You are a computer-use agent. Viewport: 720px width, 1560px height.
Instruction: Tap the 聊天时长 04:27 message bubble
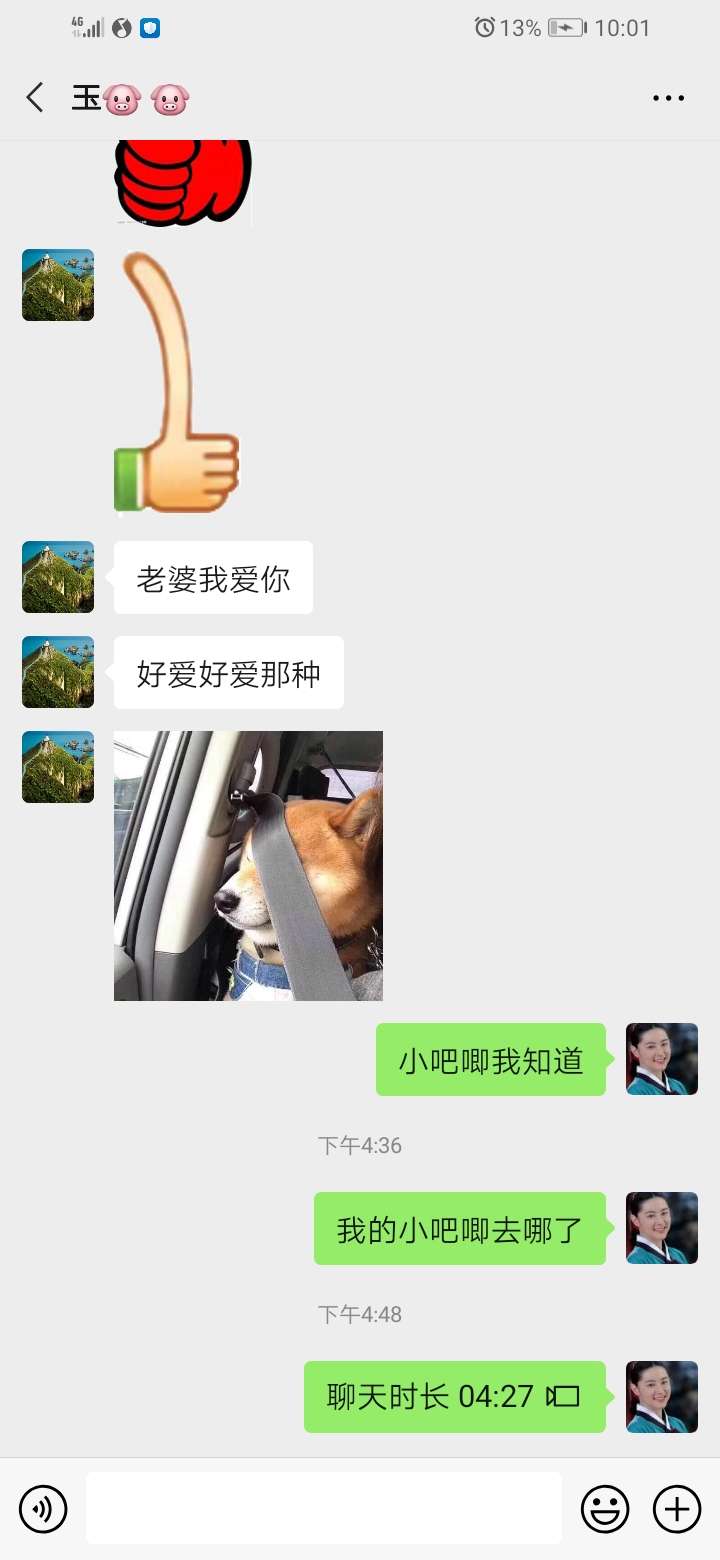pos(455,1397)
